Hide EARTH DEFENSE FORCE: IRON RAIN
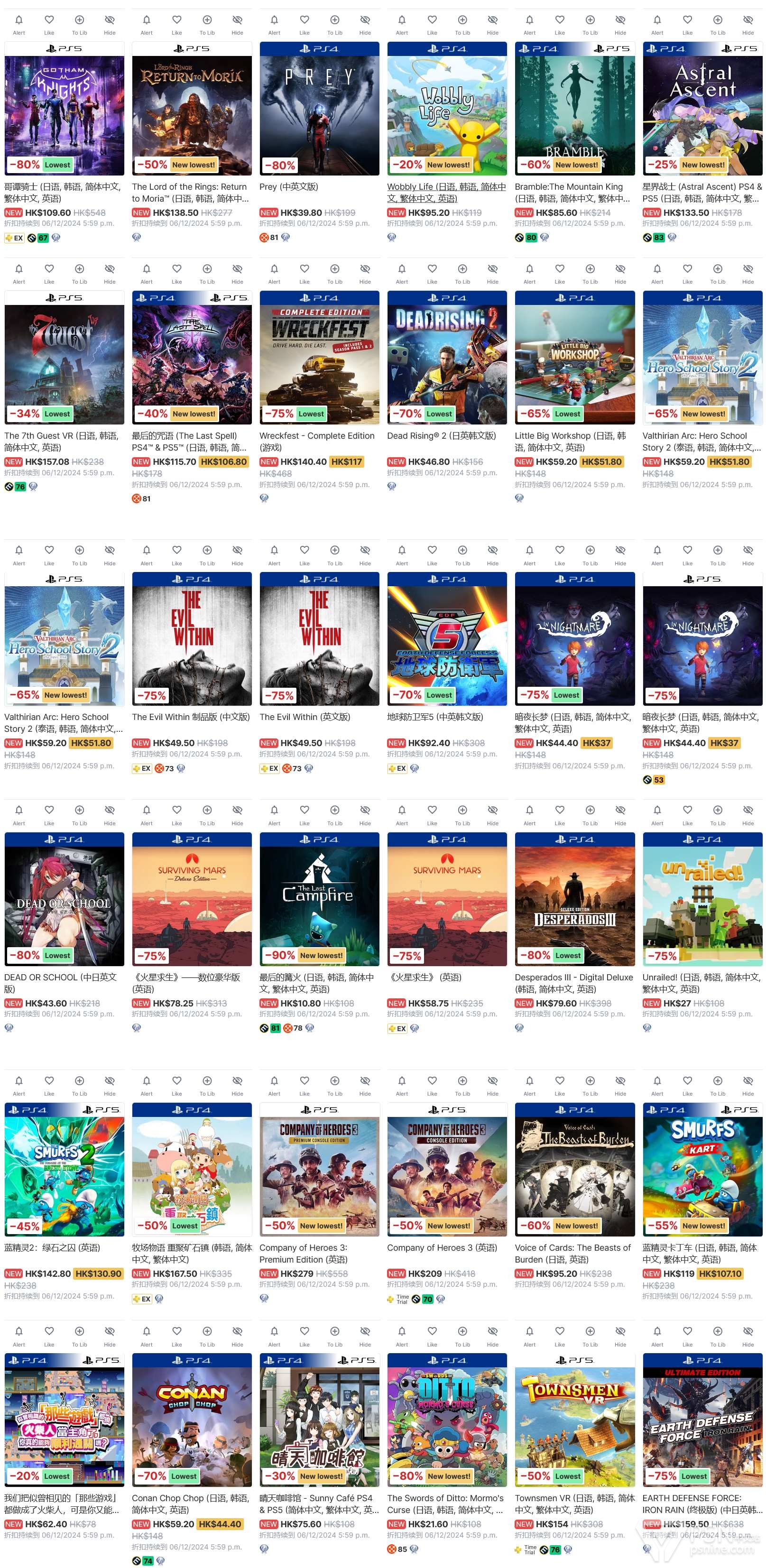 [x=748, y=1336]
